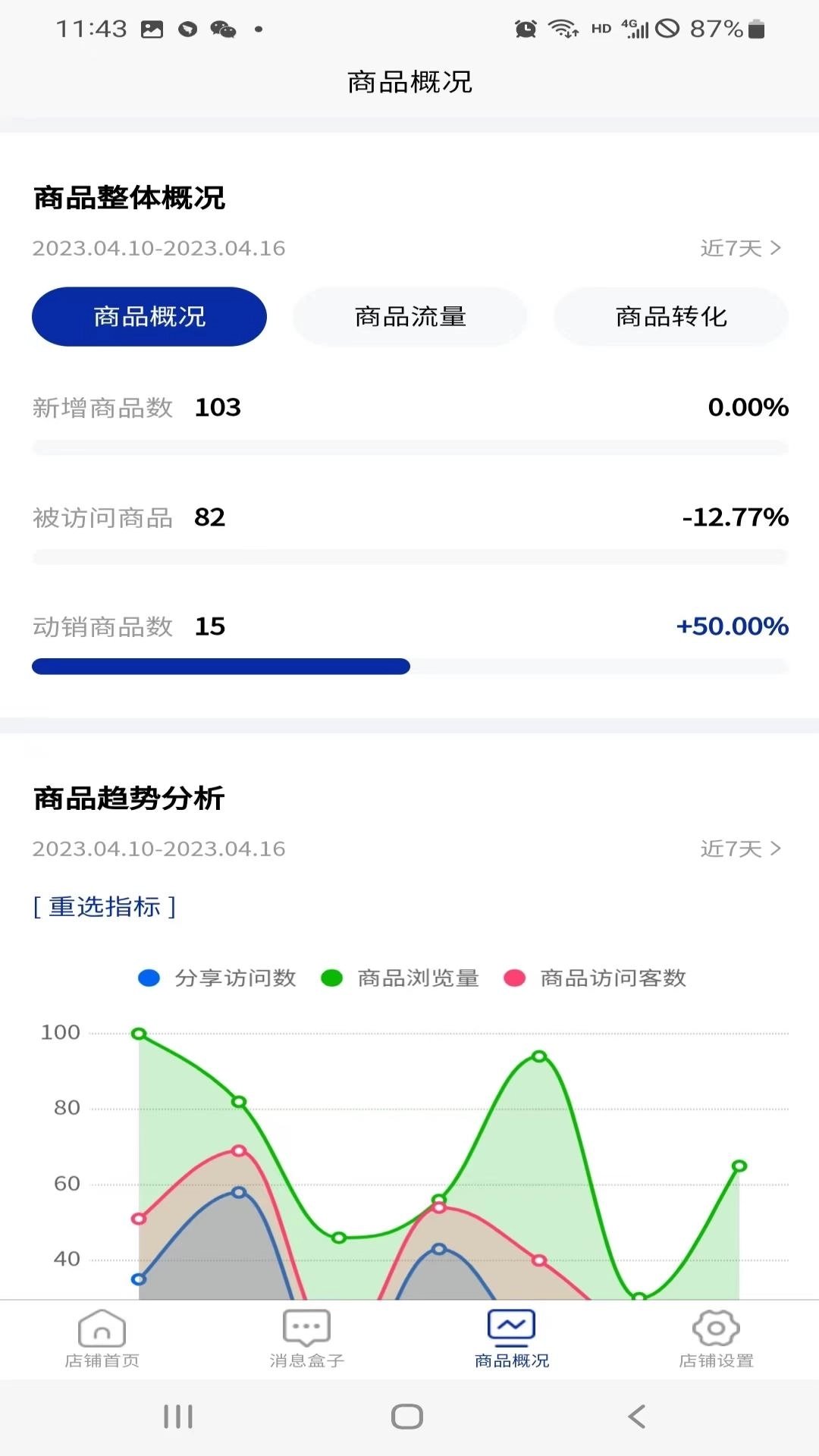The image size is (819, 1456).
Task: Open 店铺首页 from the bottom navigation
Action: 102,1338
